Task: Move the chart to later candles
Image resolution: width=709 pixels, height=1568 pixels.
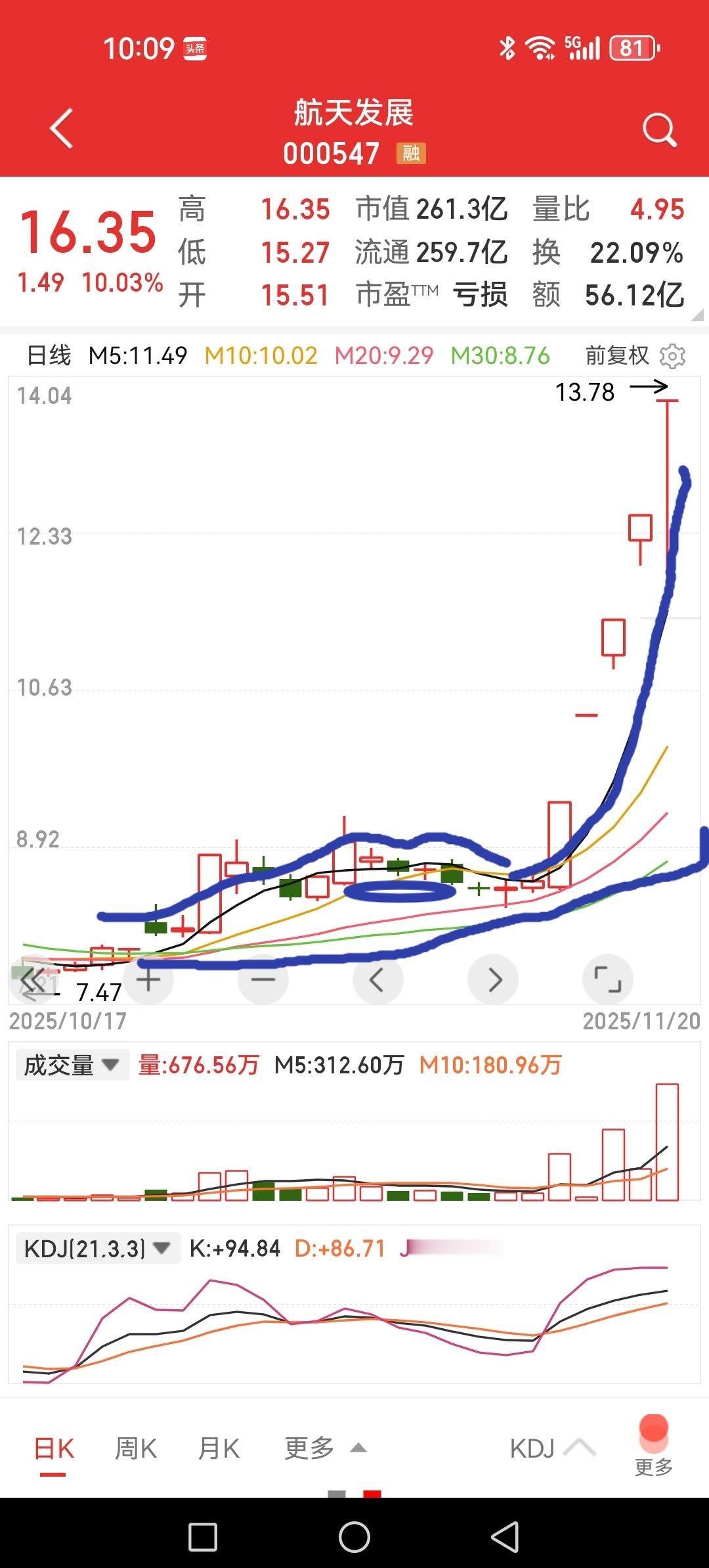Action: pos(493,979)
